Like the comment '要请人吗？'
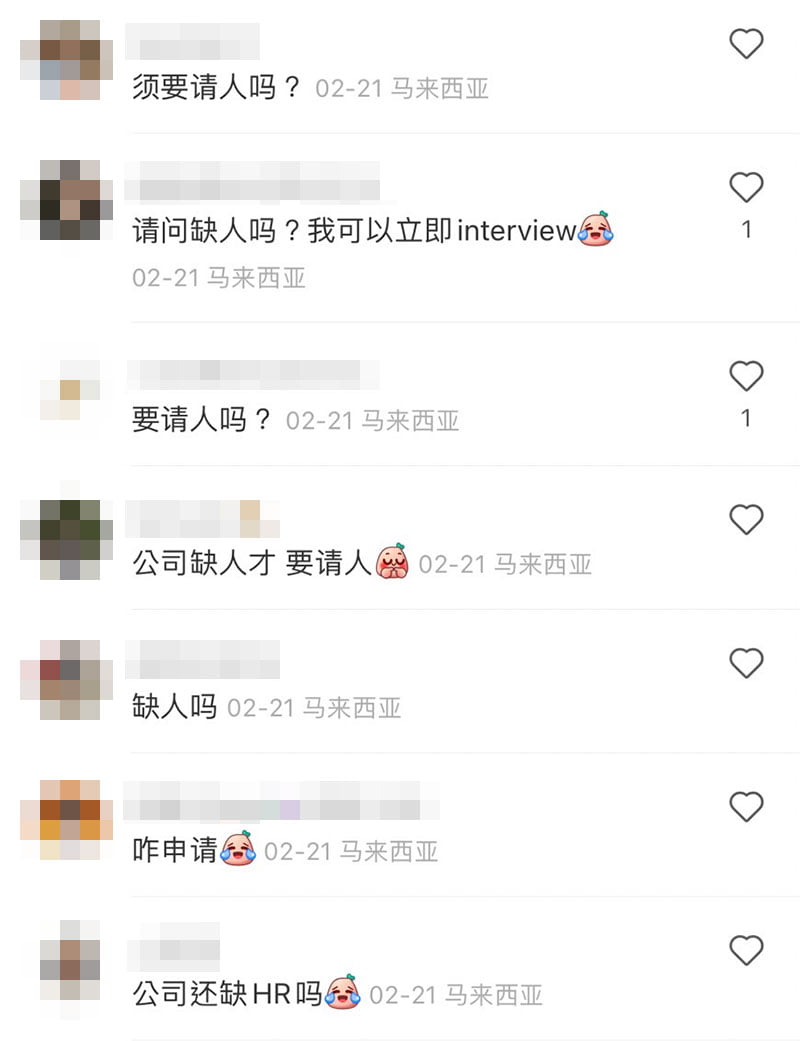800x1041 pixels. click(x=746, y=376)
